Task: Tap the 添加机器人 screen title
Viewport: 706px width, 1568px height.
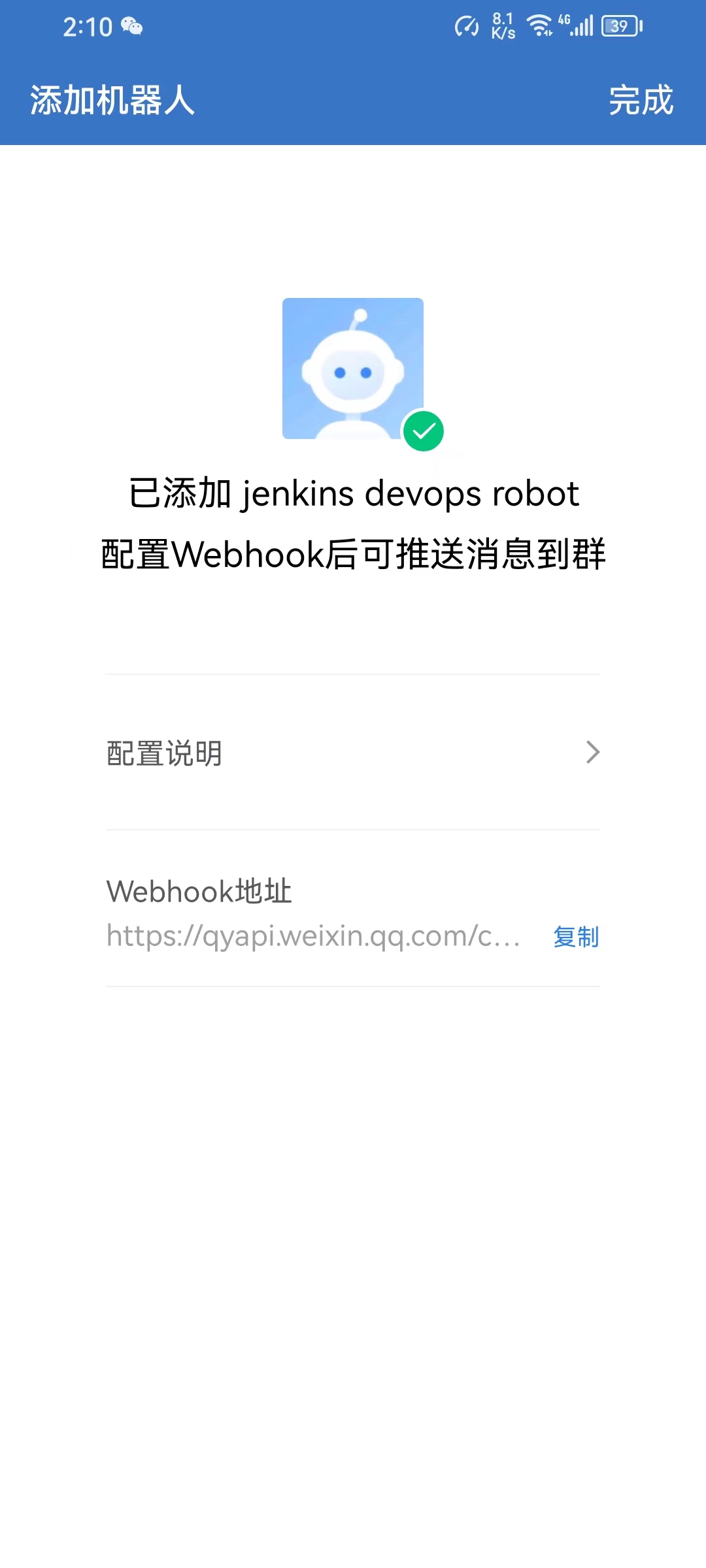Action: [x=112, y=101]
